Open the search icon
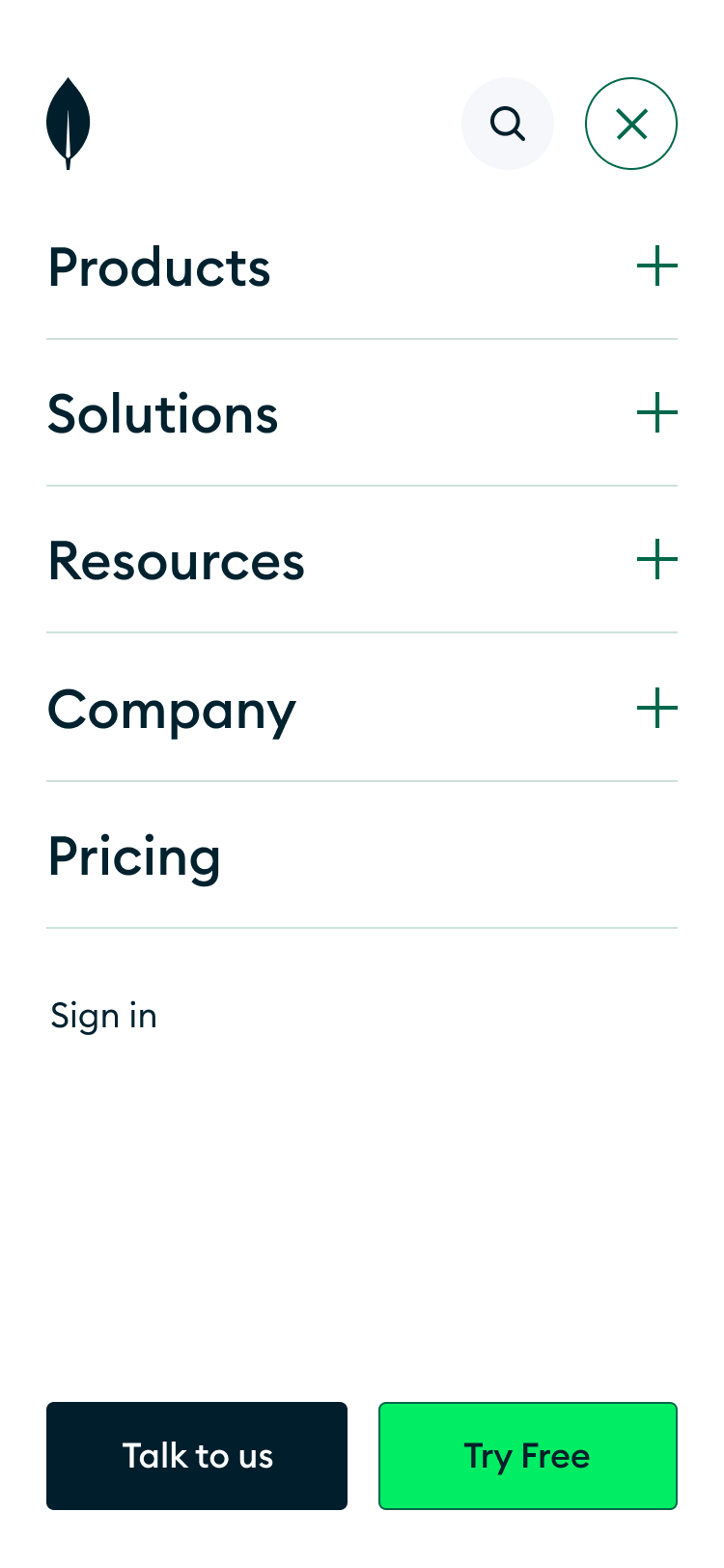 coord(507,124)
